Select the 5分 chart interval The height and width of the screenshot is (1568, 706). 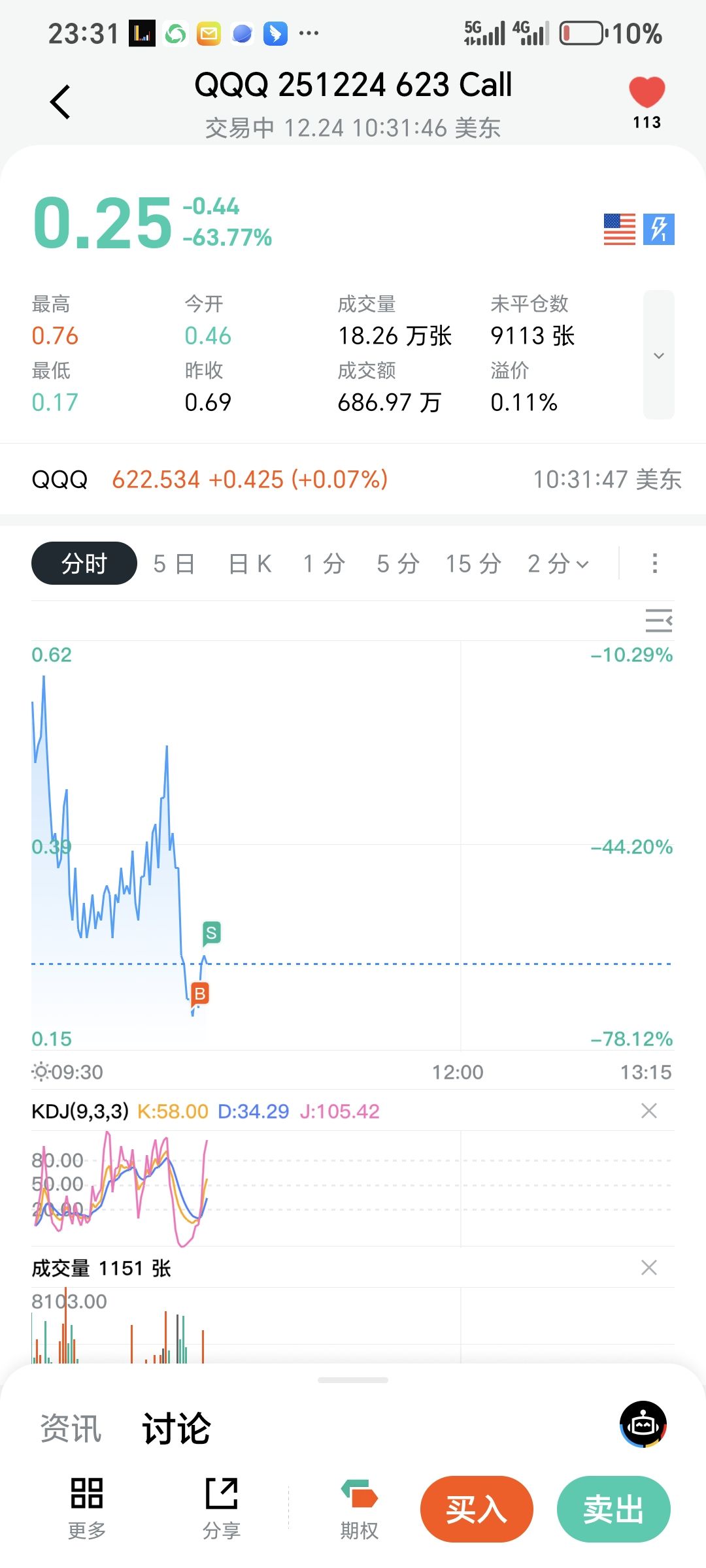point(398,563)
